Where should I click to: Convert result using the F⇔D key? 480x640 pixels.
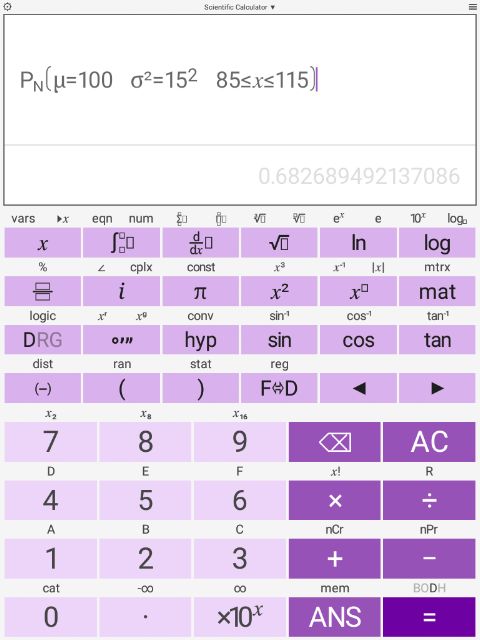(279, 388)
